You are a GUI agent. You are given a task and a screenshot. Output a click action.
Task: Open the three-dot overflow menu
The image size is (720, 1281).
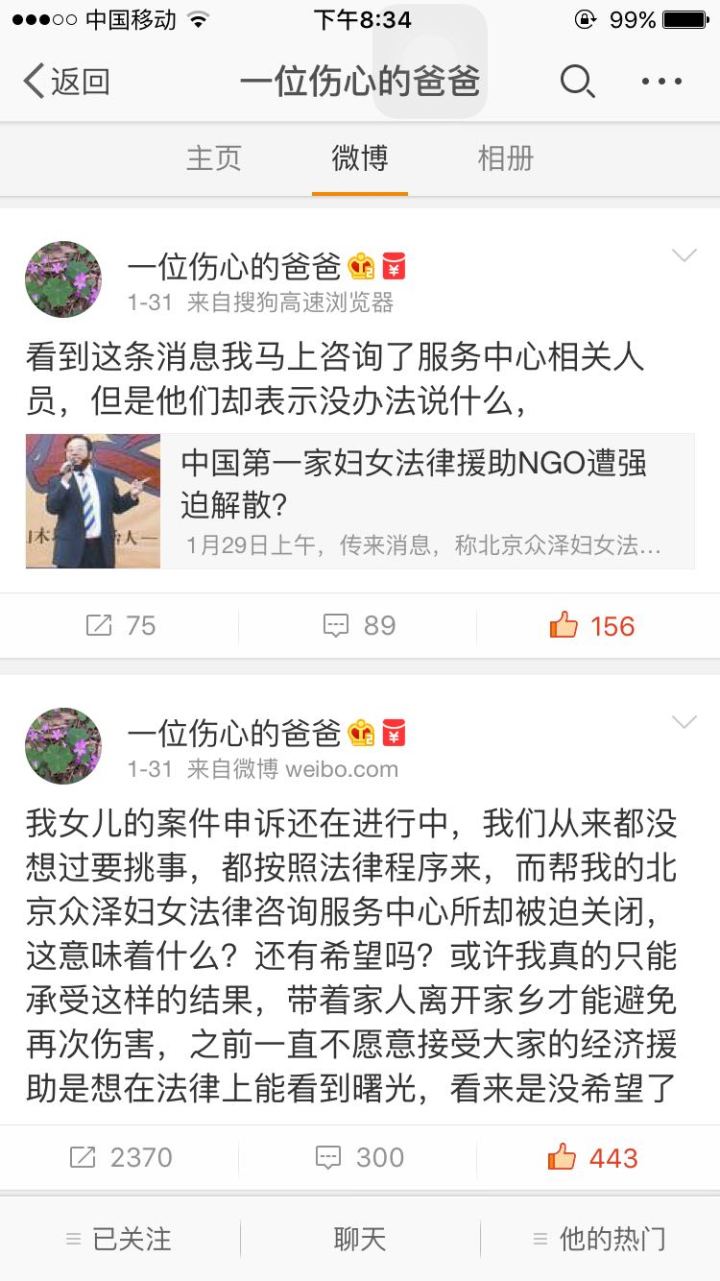point(662,82)
